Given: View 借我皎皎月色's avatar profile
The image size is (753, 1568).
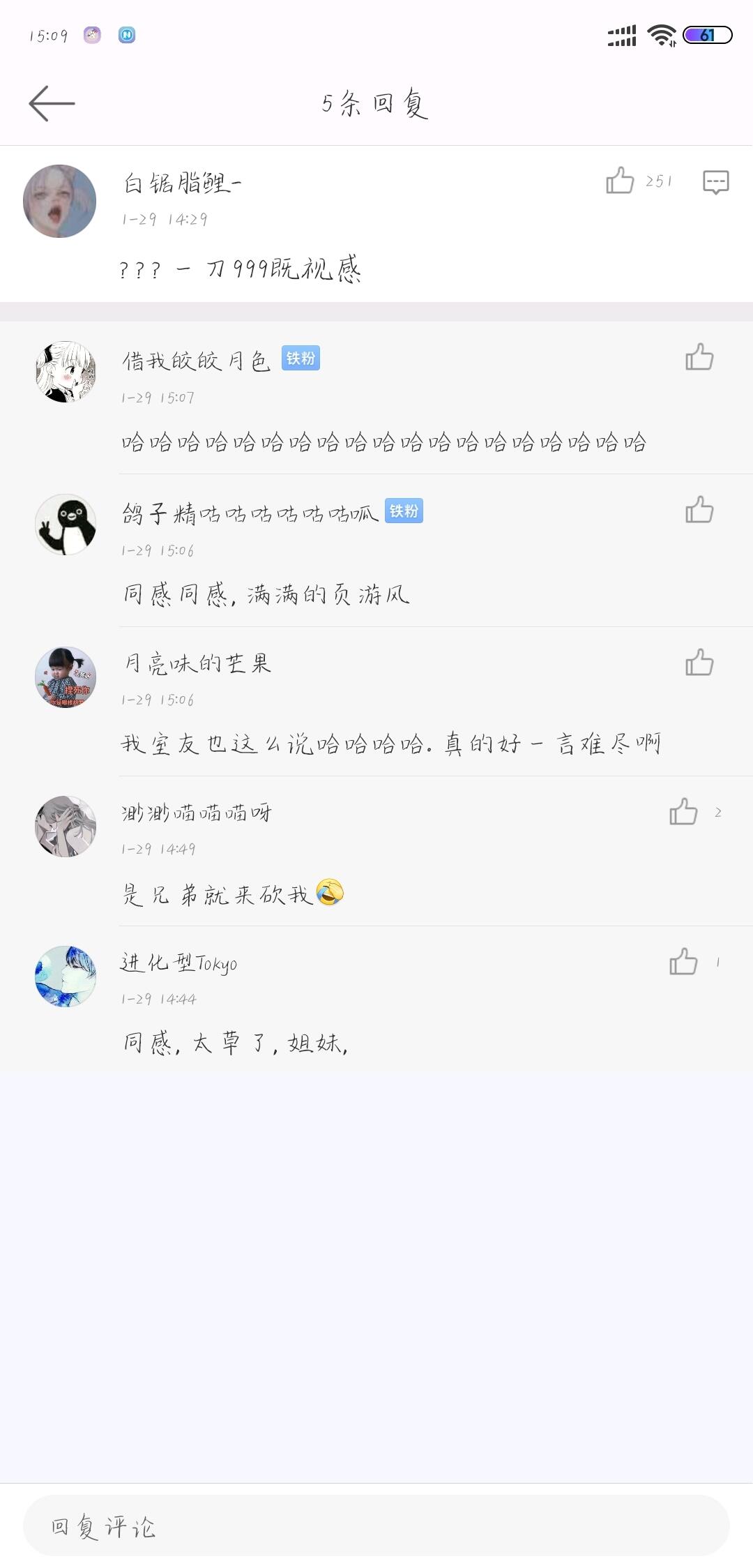Looking at the screenshot, I should click(x=66, y=372).
